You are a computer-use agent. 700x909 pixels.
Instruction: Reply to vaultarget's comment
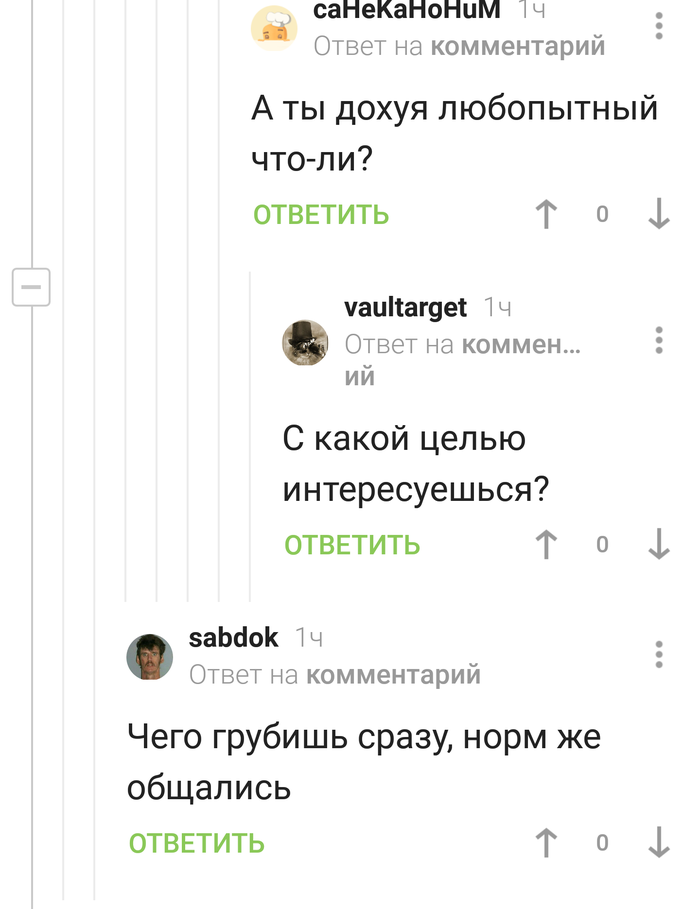click(x=352, y=545)
